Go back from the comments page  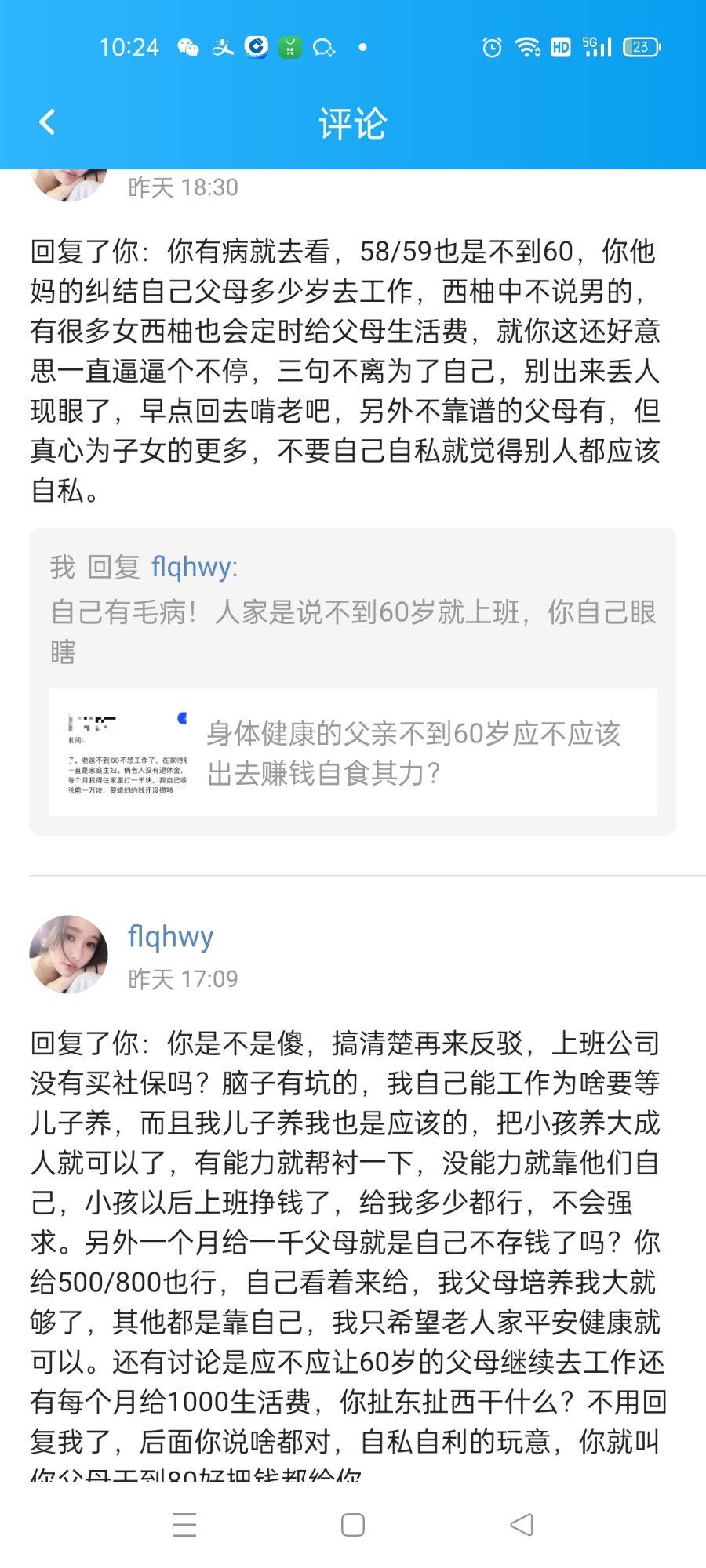pos(47,122)
